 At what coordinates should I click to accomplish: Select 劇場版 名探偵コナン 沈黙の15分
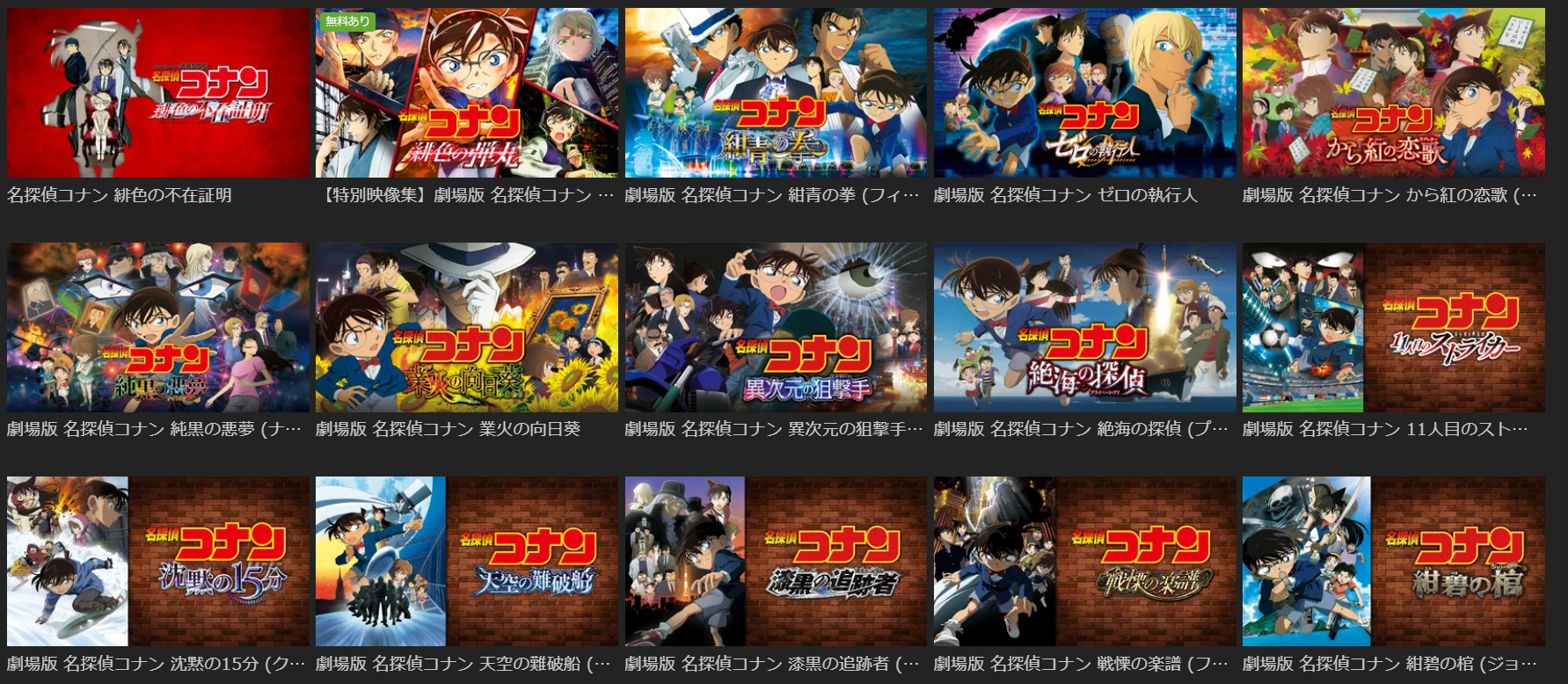158,561
